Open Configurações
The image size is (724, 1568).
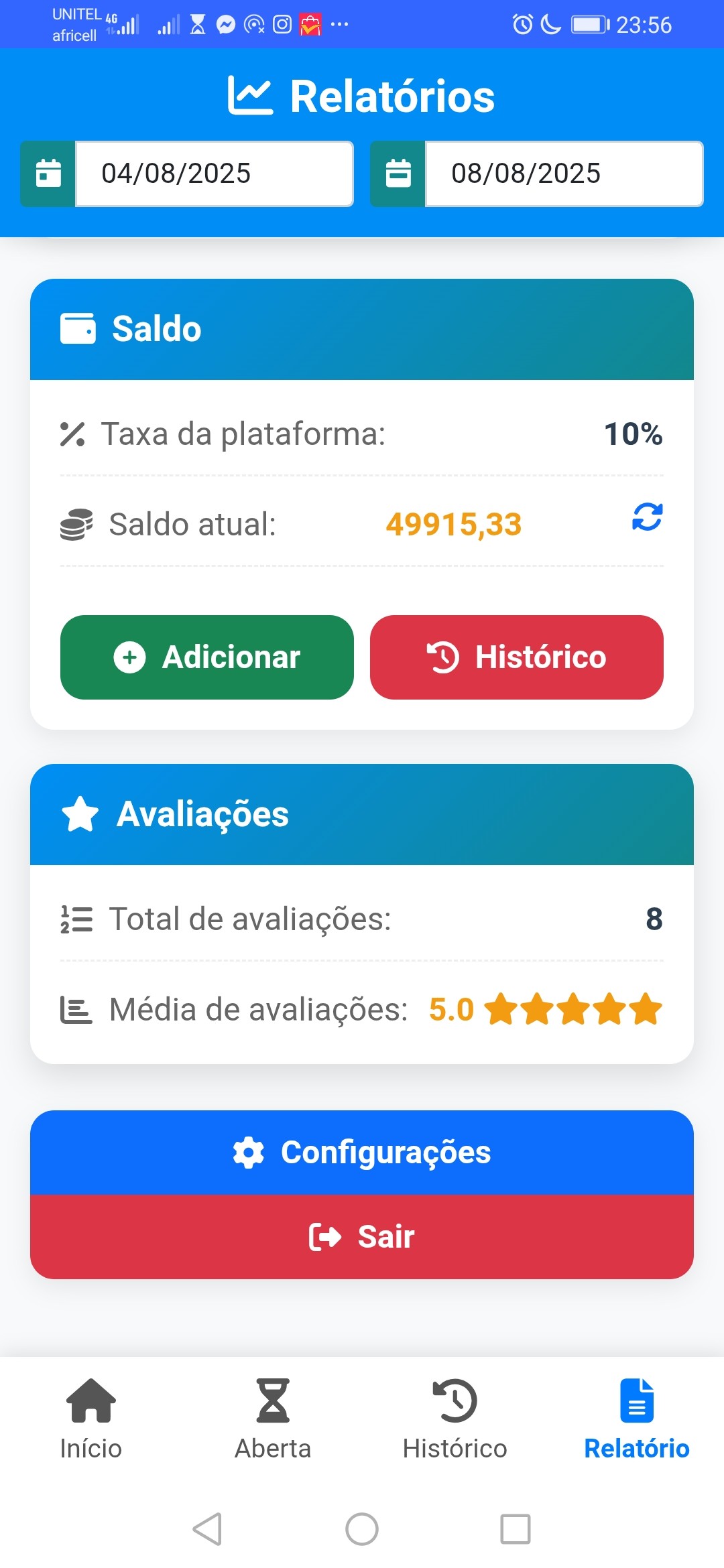pos(362,1153)
